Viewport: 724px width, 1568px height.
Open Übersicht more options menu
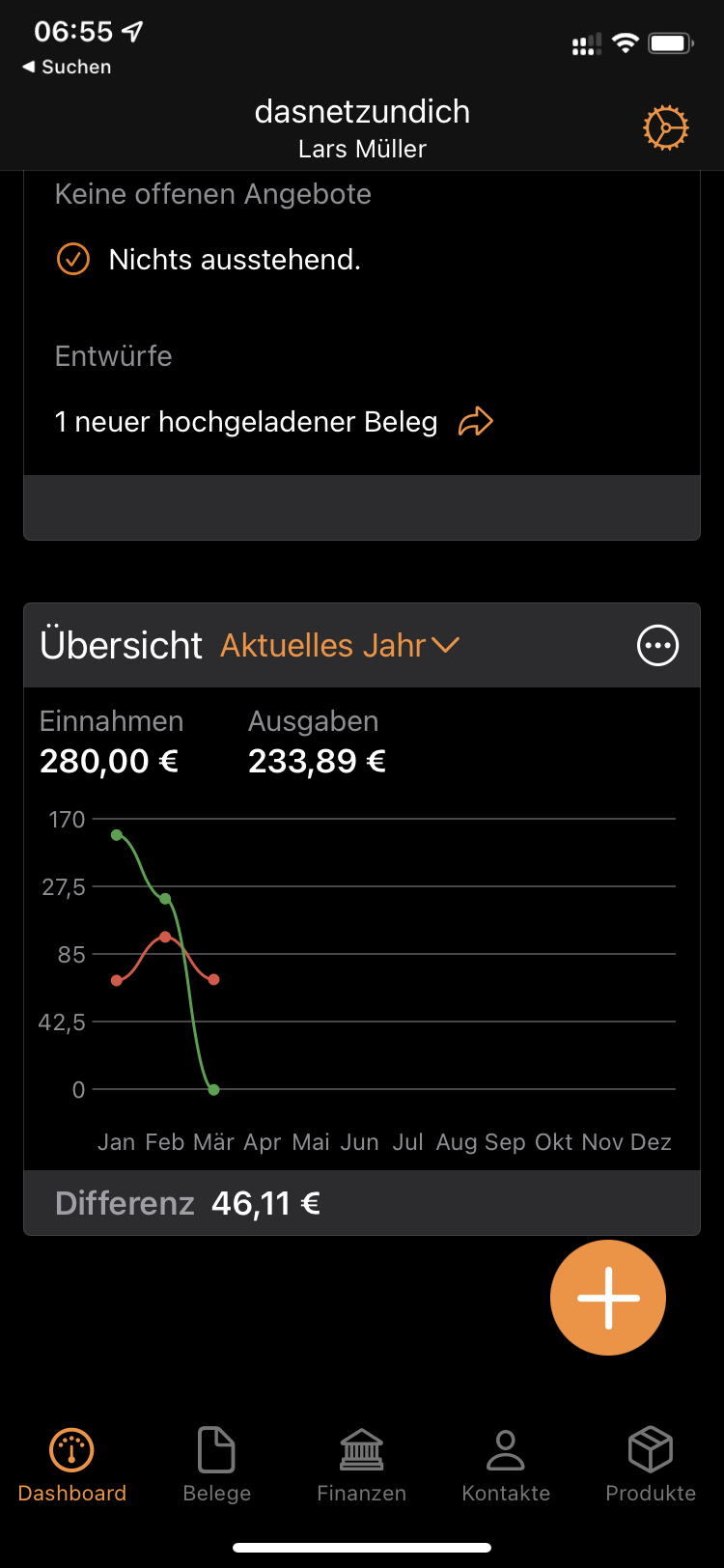658,646
